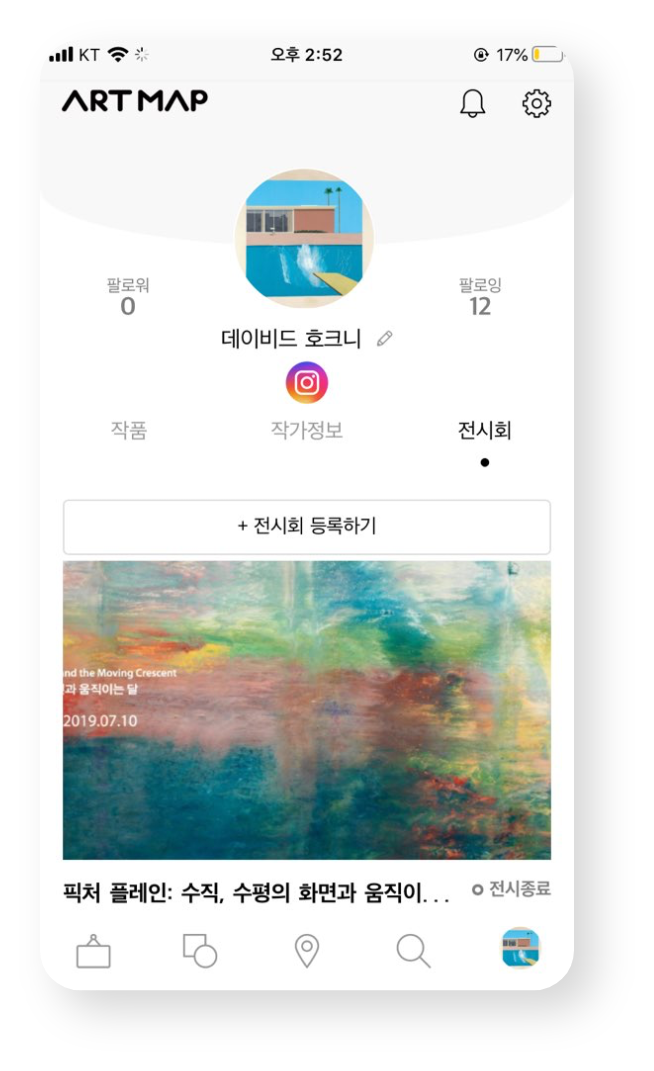The height and width of the screenshot is (1071, 654).
Task: Open the artworks shapes tab
Action: click(200, 950)
